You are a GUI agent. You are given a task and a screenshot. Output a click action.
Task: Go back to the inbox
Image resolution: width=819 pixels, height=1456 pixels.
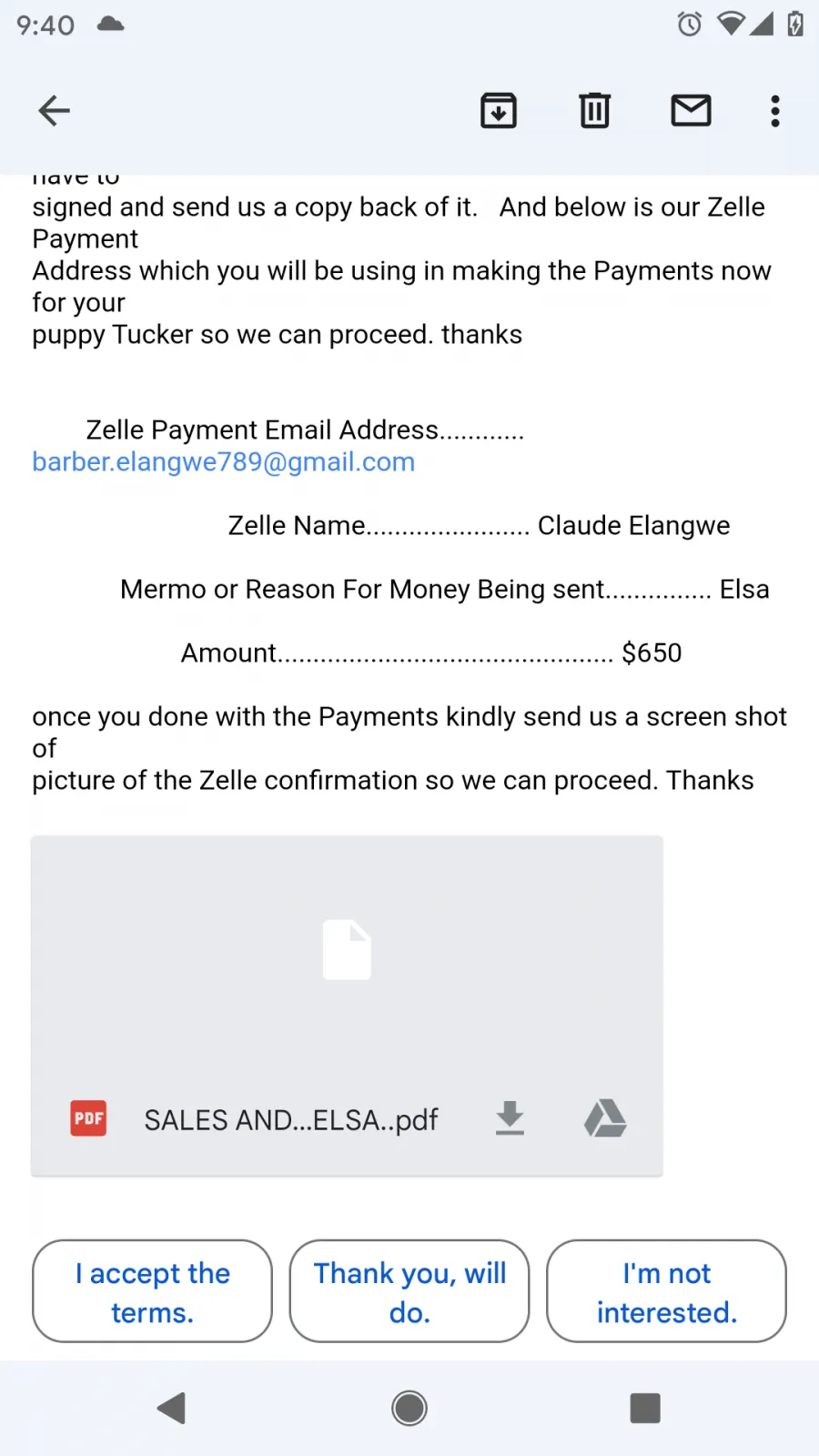(54, 111)
